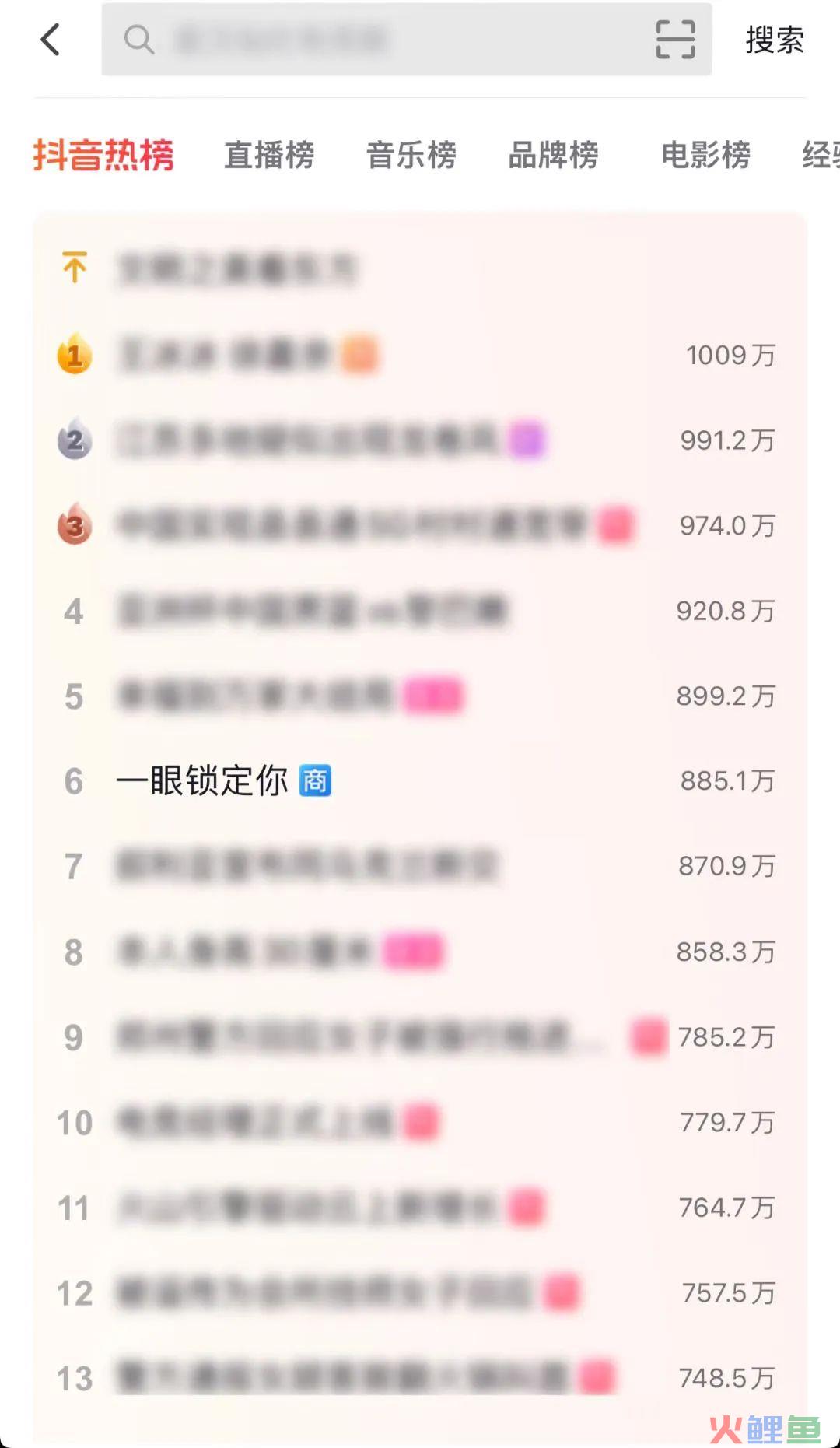
Task: Open the trending item with 991.2万 views
Action: point(311,440)
